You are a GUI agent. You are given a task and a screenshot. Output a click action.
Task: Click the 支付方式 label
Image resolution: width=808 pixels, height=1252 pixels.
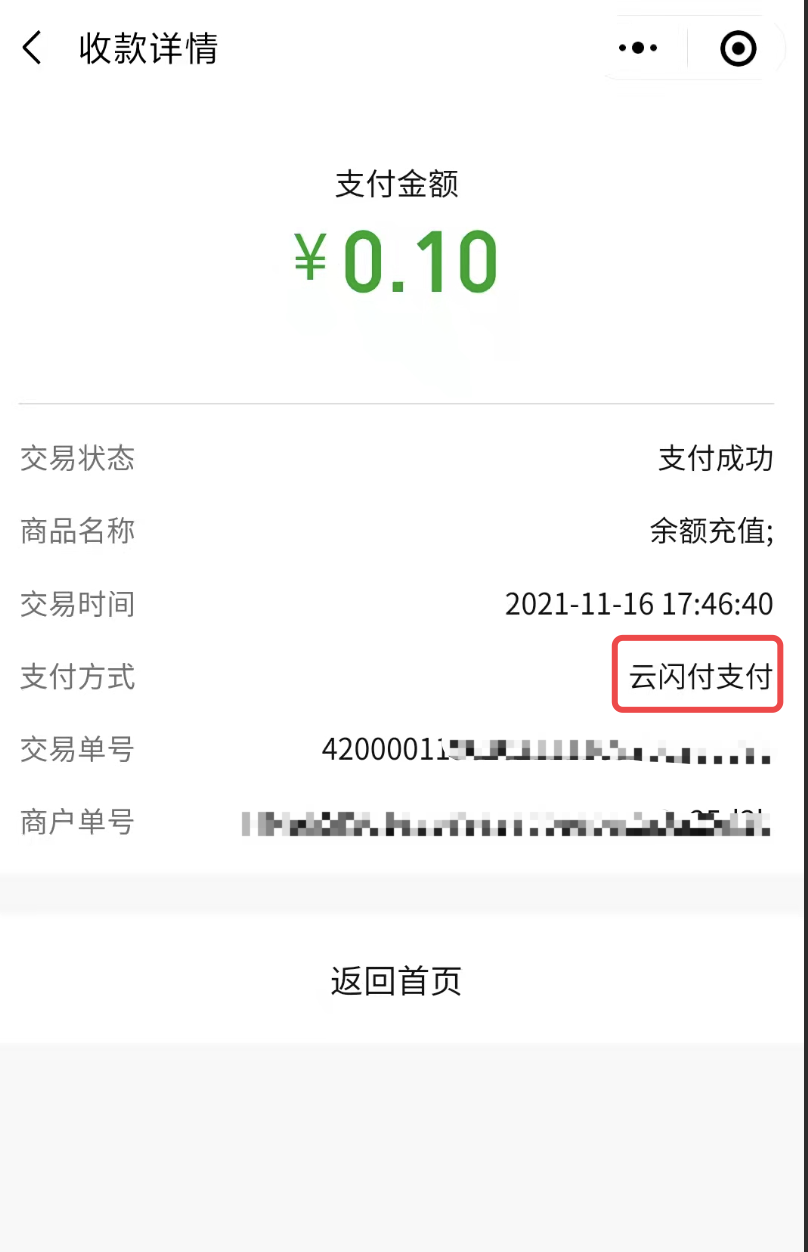[x=77, y=677]
